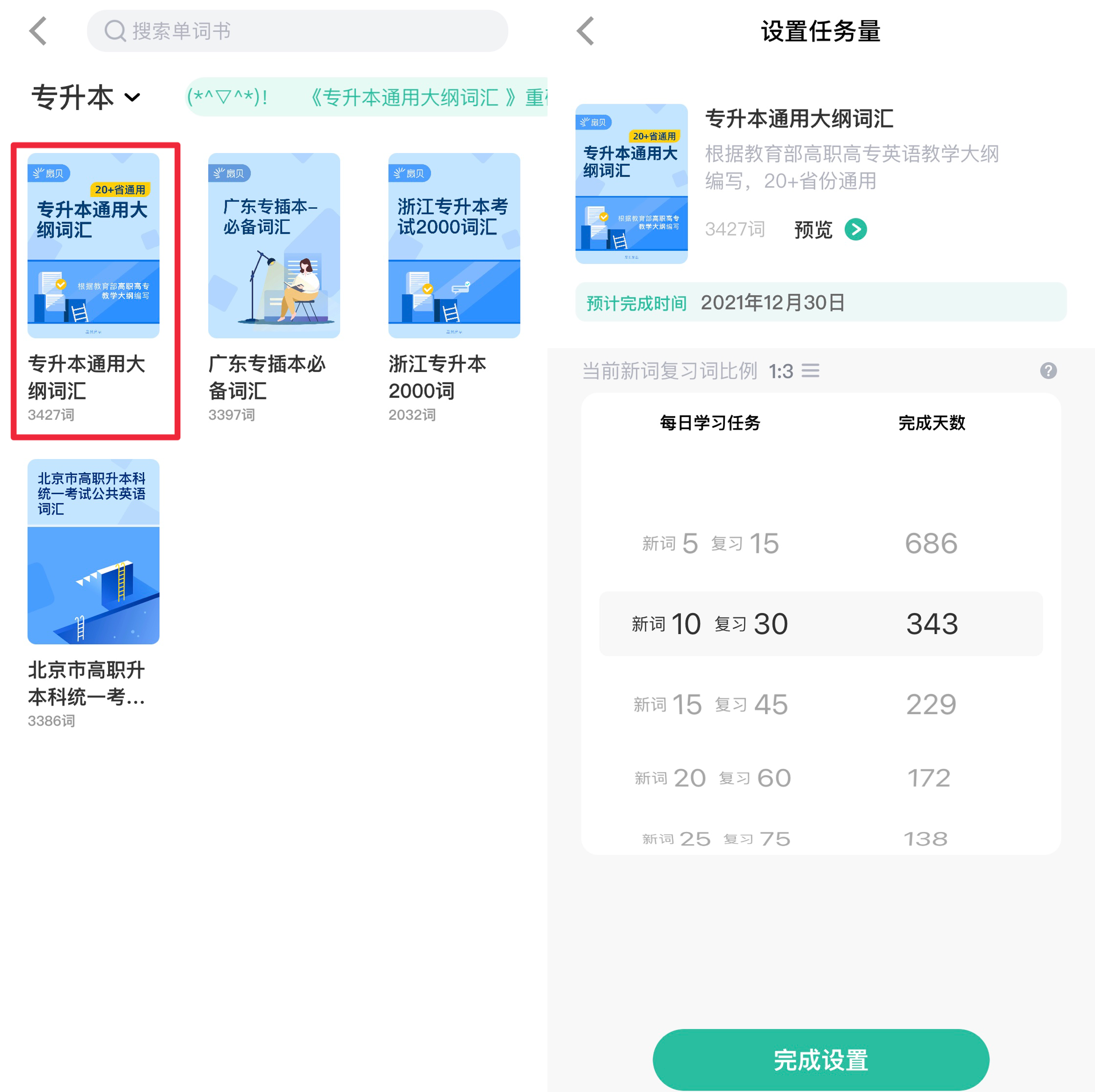Choose the 新词 15 复习 45 plan
The width and height of the screenshot is (1095, 1092).
click(820, 704)
